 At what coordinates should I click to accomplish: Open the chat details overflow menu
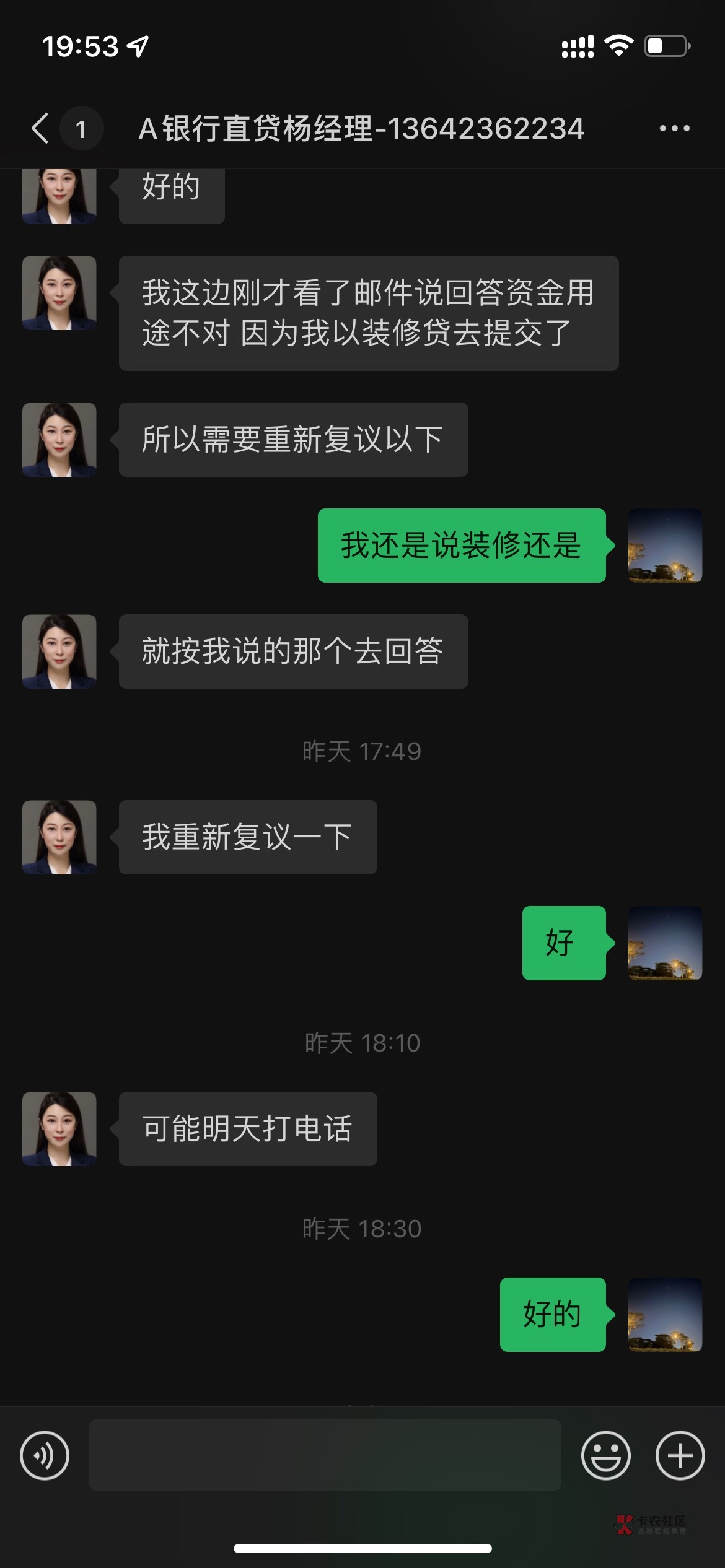coord(674,129)
